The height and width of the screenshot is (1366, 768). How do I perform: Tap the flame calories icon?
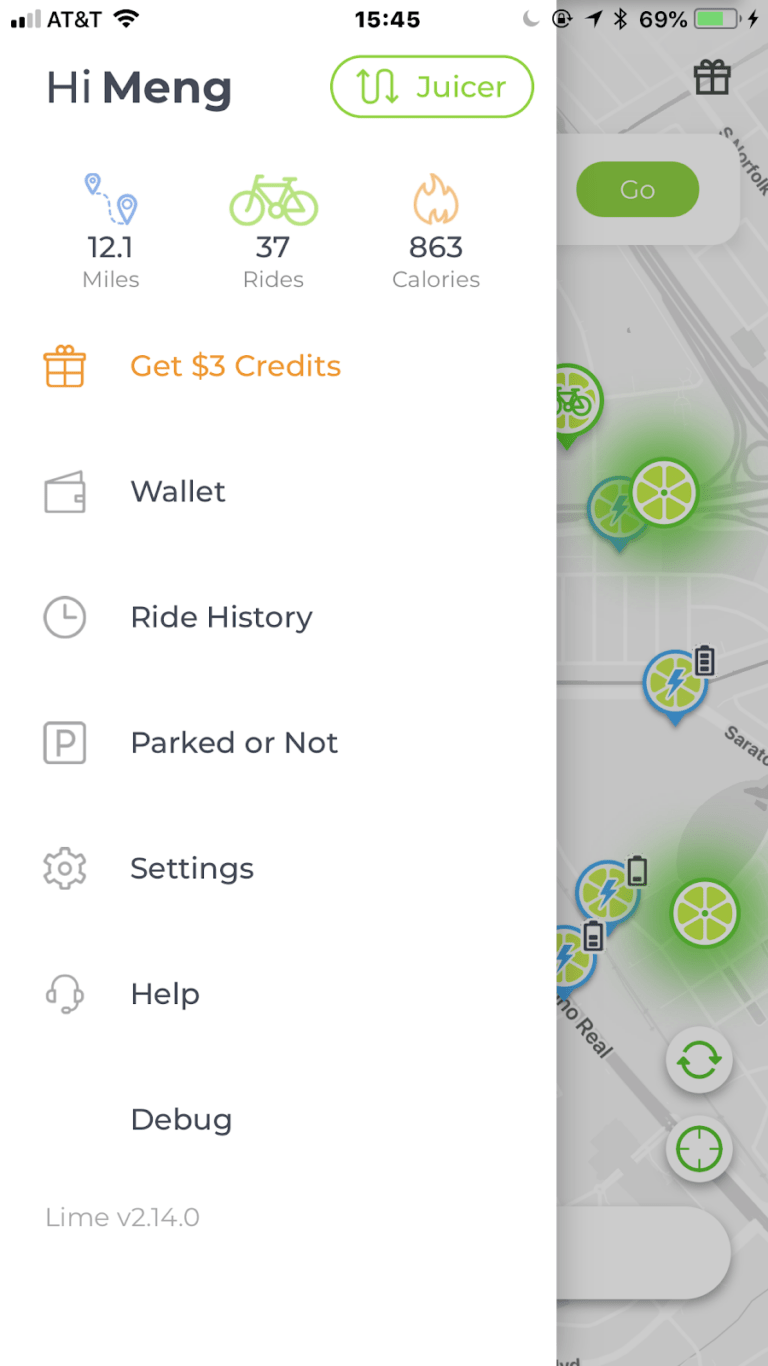pyautogui.click(x=435, y=200)
